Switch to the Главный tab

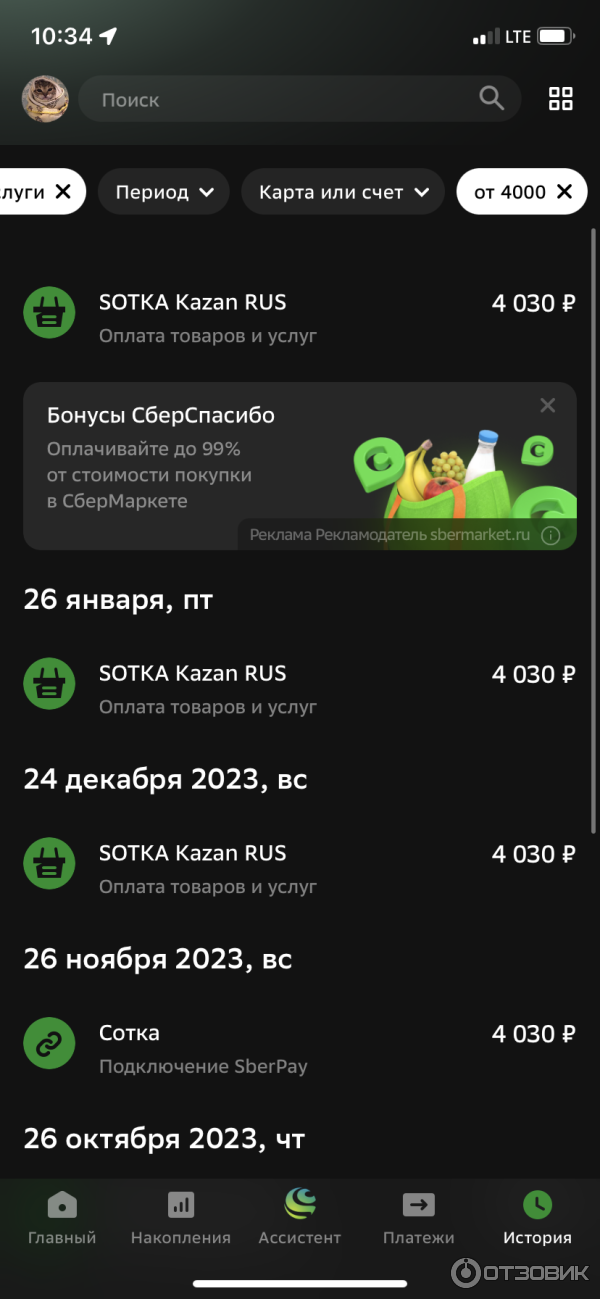click(62, 1218)
